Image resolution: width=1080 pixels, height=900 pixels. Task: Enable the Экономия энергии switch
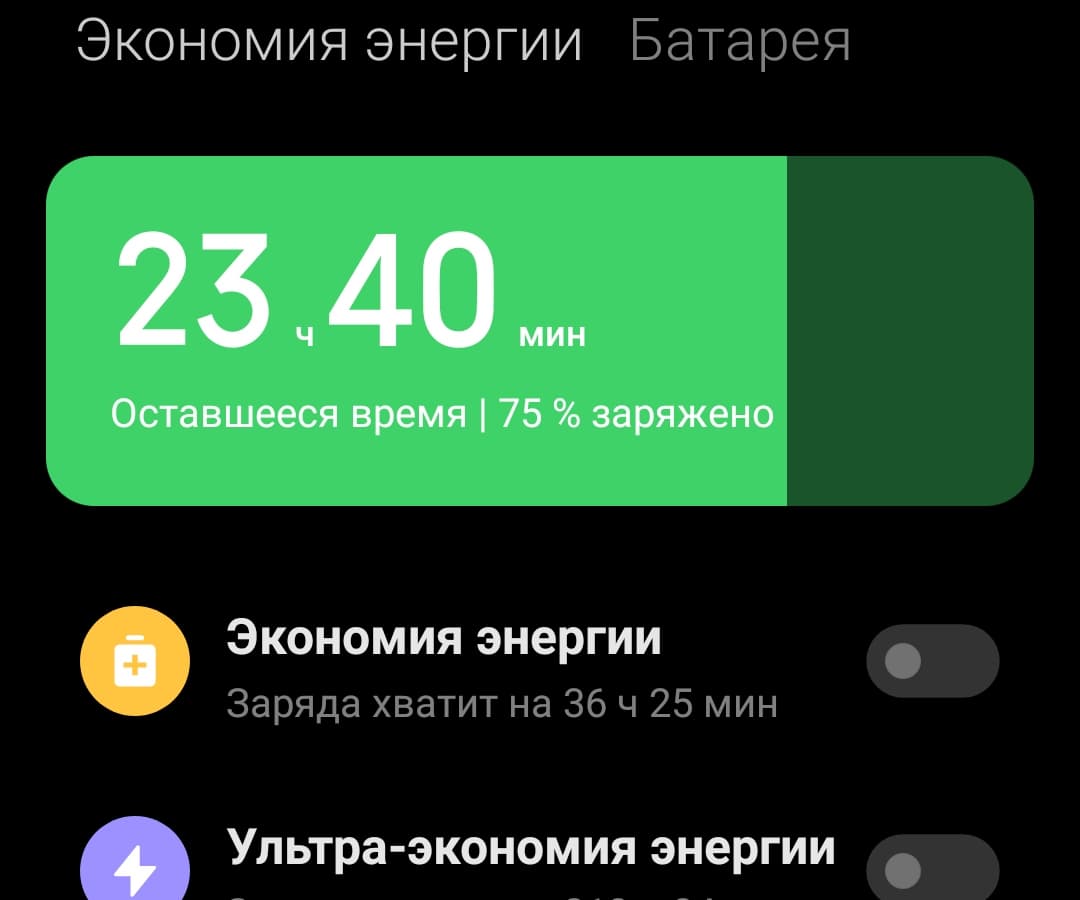click(932, 661)
